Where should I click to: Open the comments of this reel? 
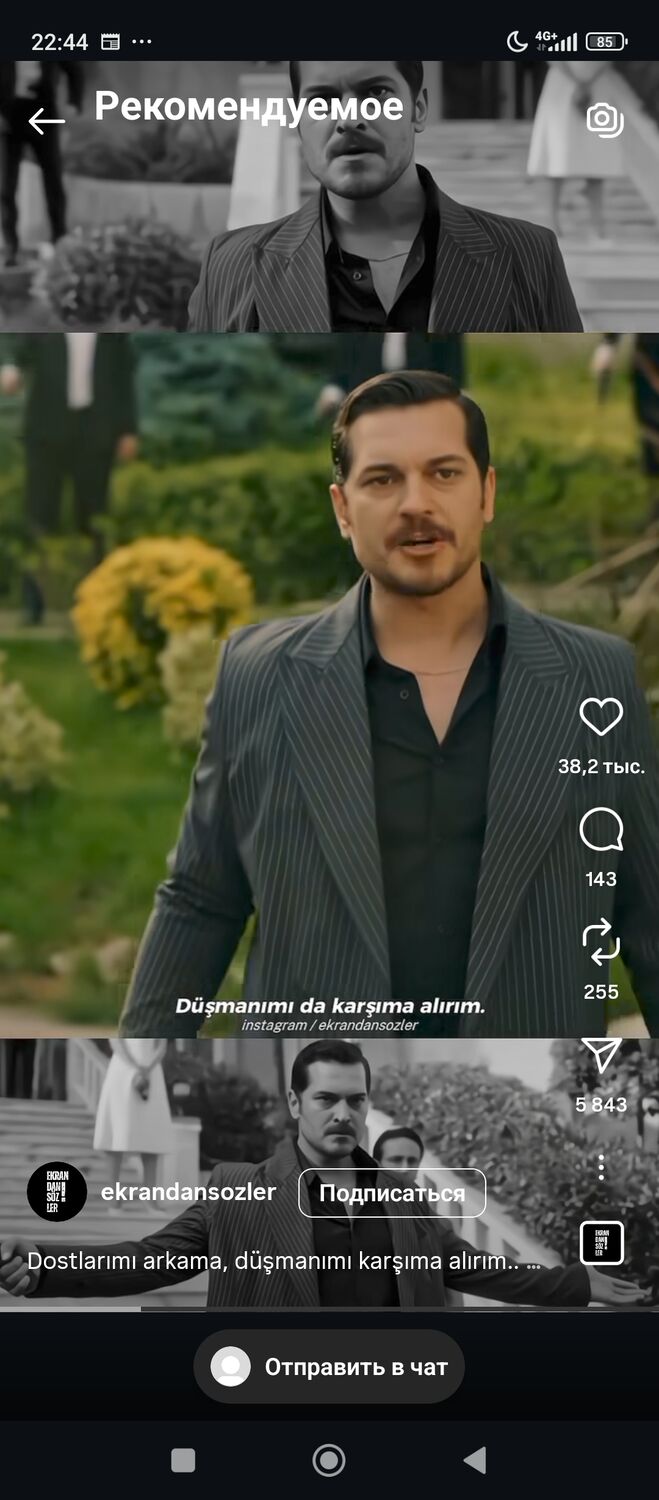click(x=601, y=830)
